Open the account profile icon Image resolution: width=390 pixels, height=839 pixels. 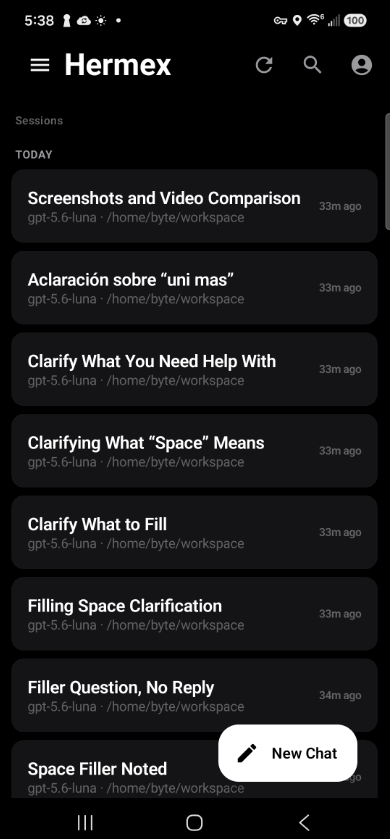362,65
